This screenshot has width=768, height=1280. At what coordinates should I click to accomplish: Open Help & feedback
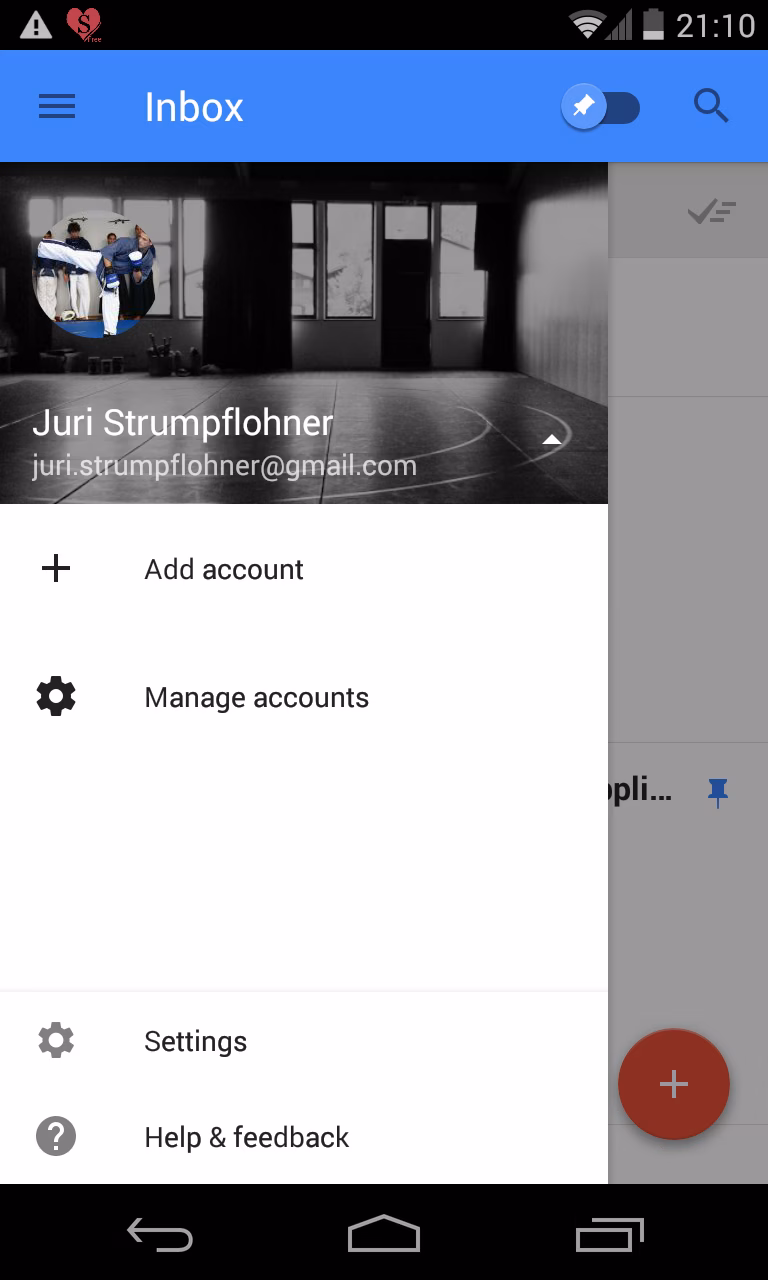(246, 1137)
